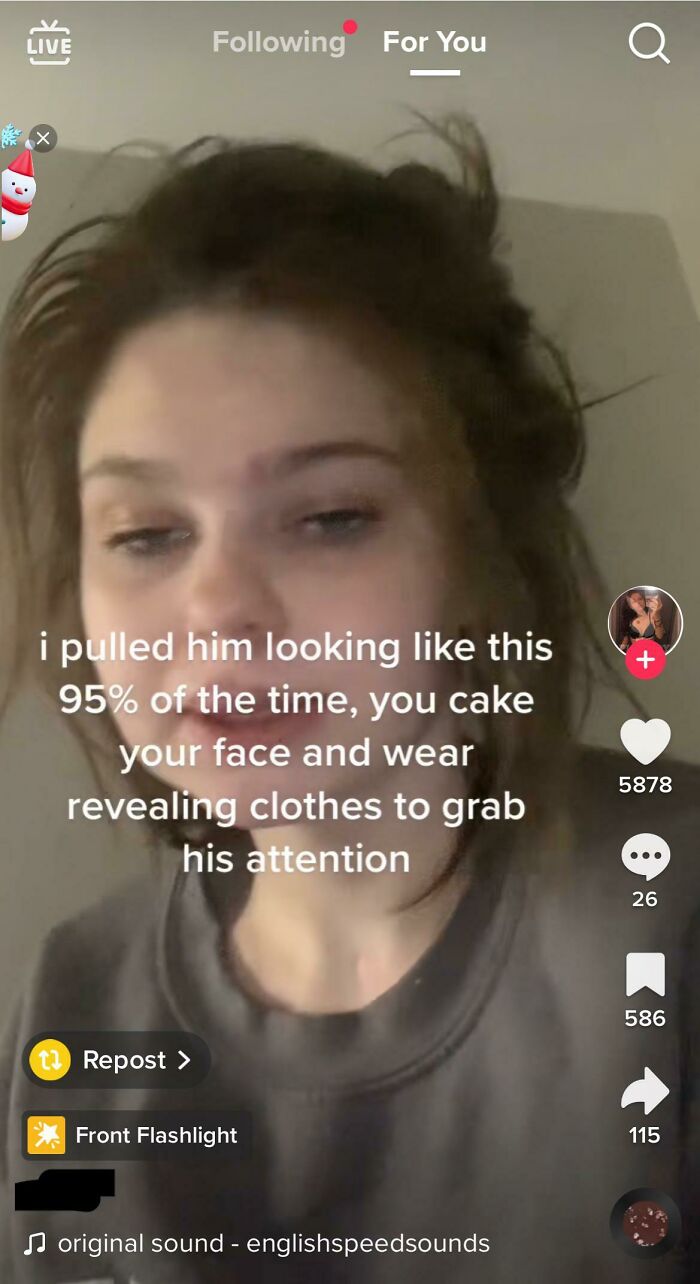Viewport: 700px width, 1284px height.
Task: Share this video
Action: 645,1091
